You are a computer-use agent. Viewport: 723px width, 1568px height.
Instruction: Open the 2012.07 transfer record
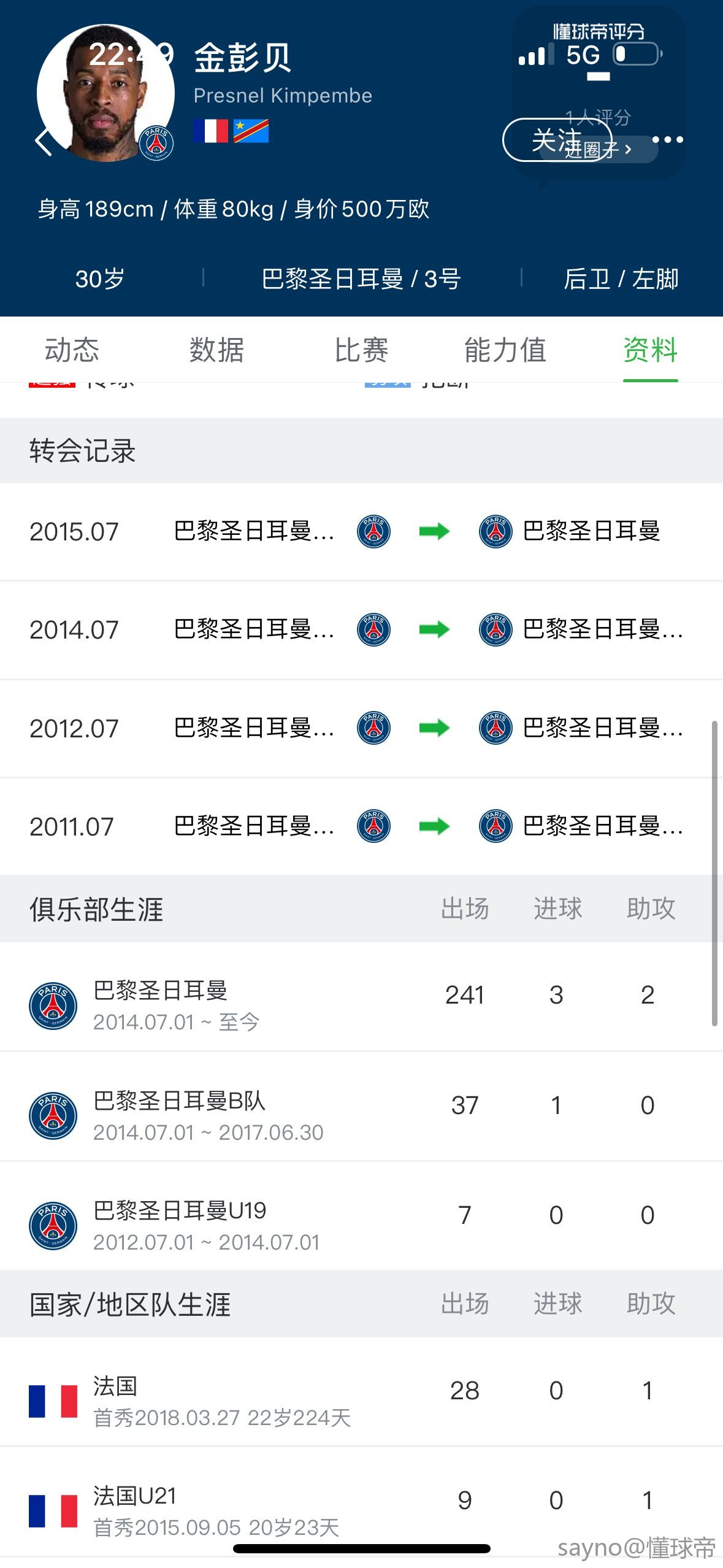click(x=361, y=728)
